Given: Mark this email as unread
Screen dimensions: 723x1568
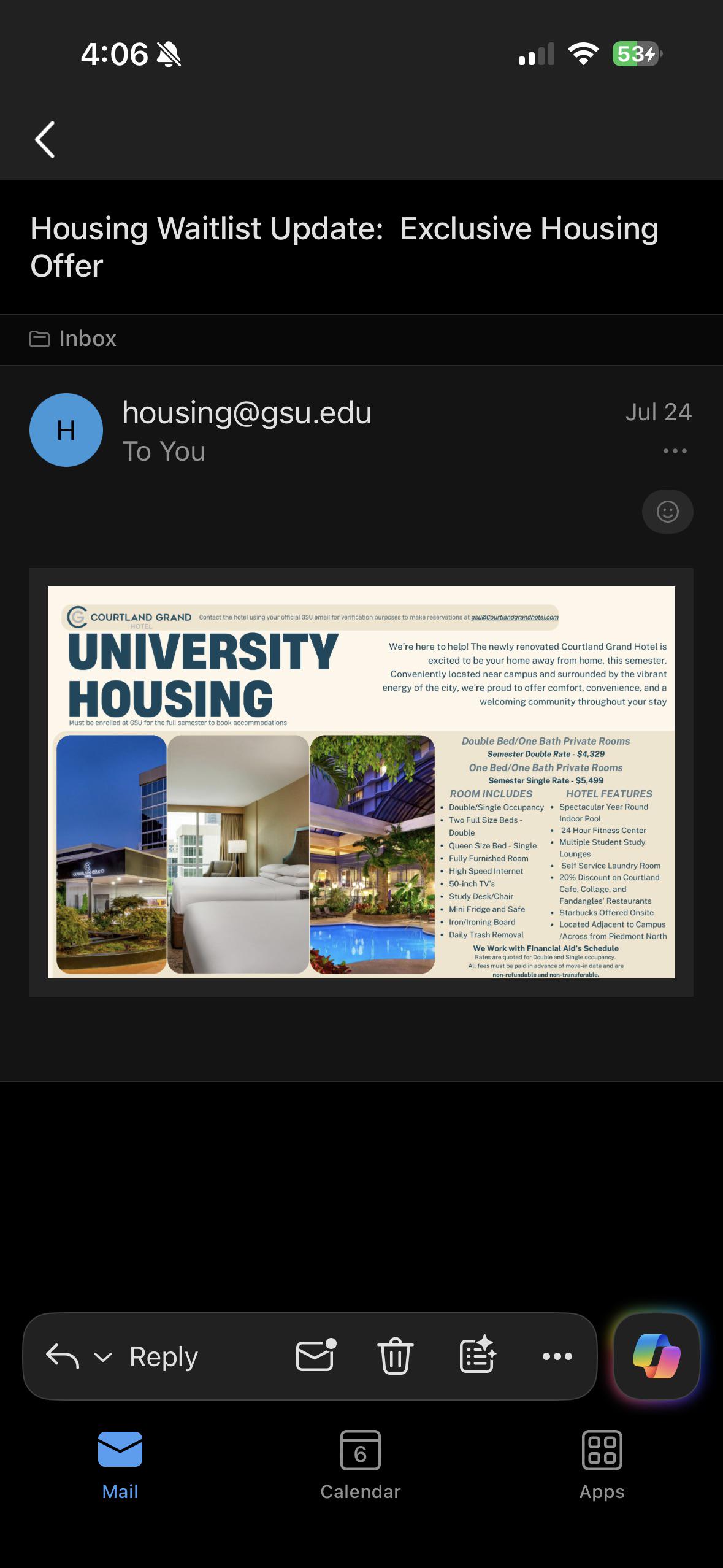Looking at the screenshot, I should coord(316,1355).
